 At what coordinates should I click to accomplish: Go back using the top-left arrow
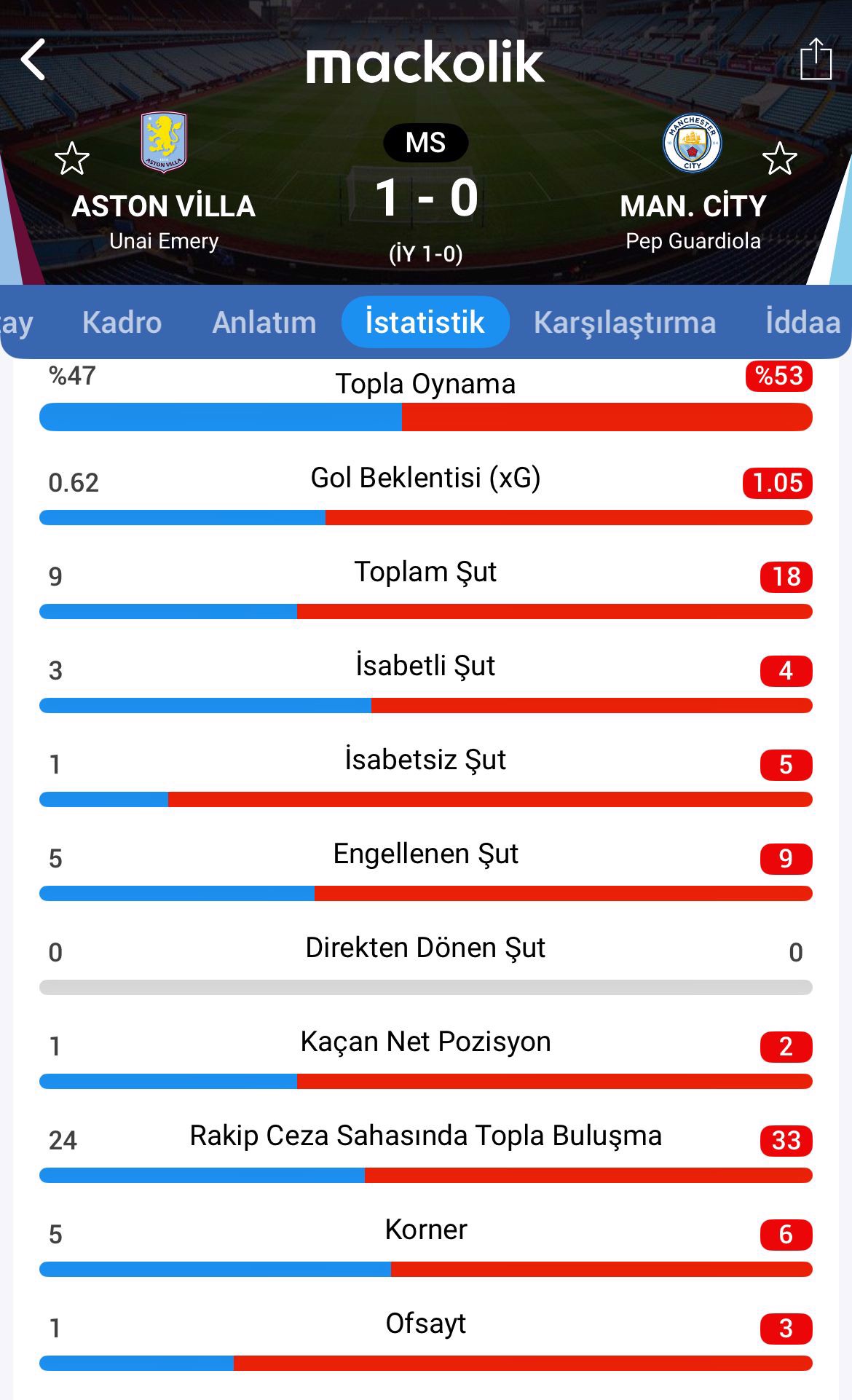click(x=33, y=60)
